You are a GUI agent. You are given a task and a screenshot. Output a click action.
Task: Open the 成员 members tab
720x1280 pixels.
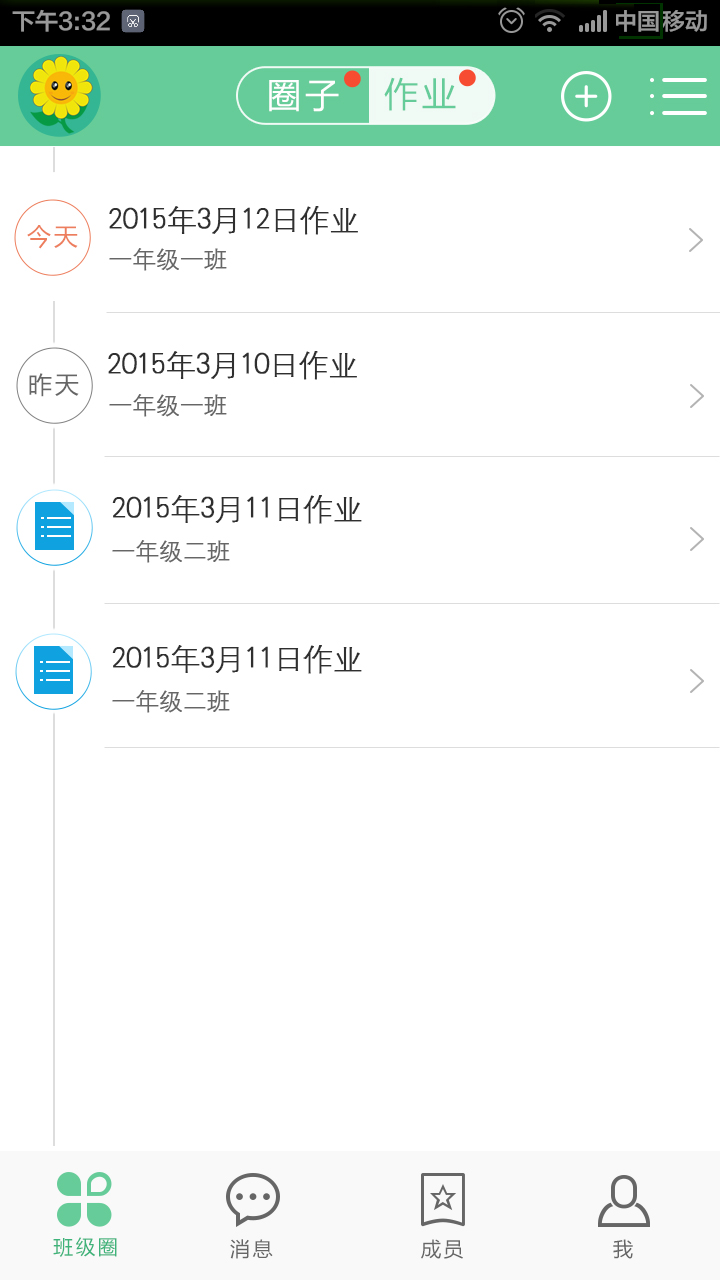tap(442, 1215)
